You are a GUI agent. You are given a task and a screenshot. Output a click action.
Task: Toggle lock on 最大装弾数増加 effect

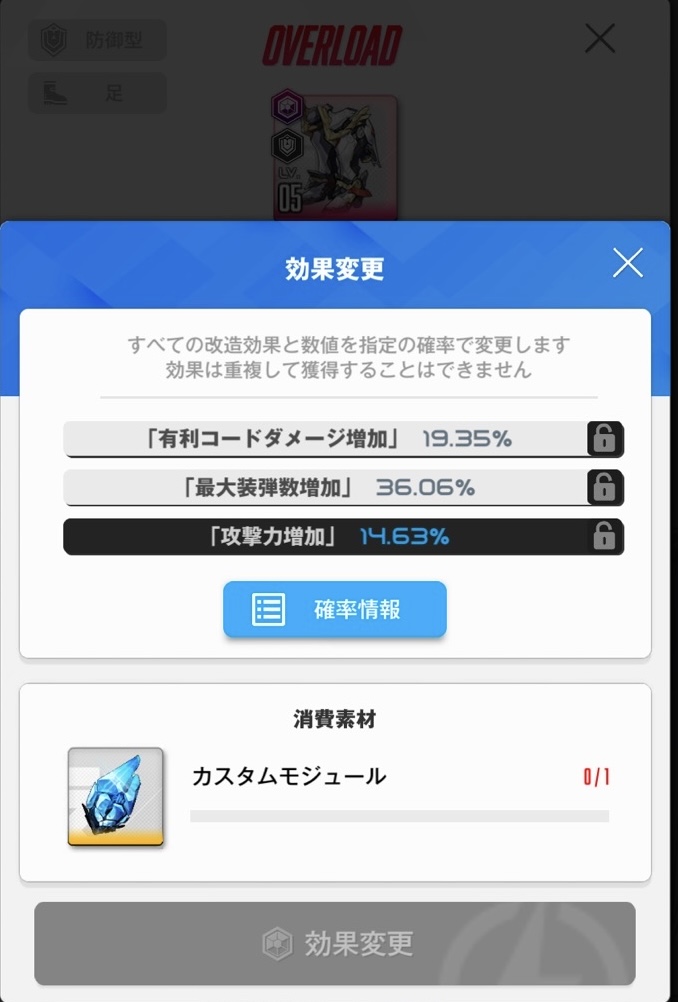pos(604,488)
